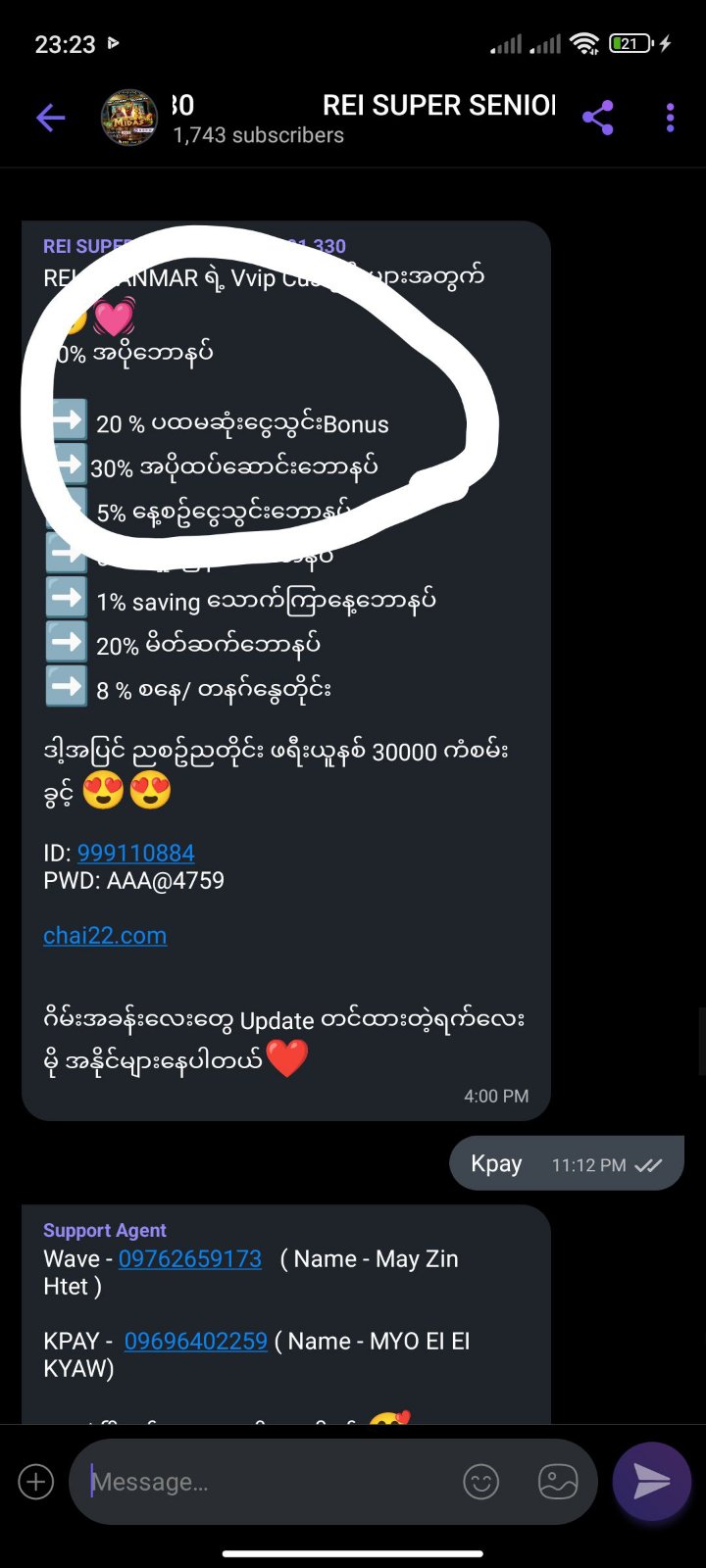Tap the Wave number 09762659173
This screenshot has height=1568, width=706.
click(x=189, y=1258)
